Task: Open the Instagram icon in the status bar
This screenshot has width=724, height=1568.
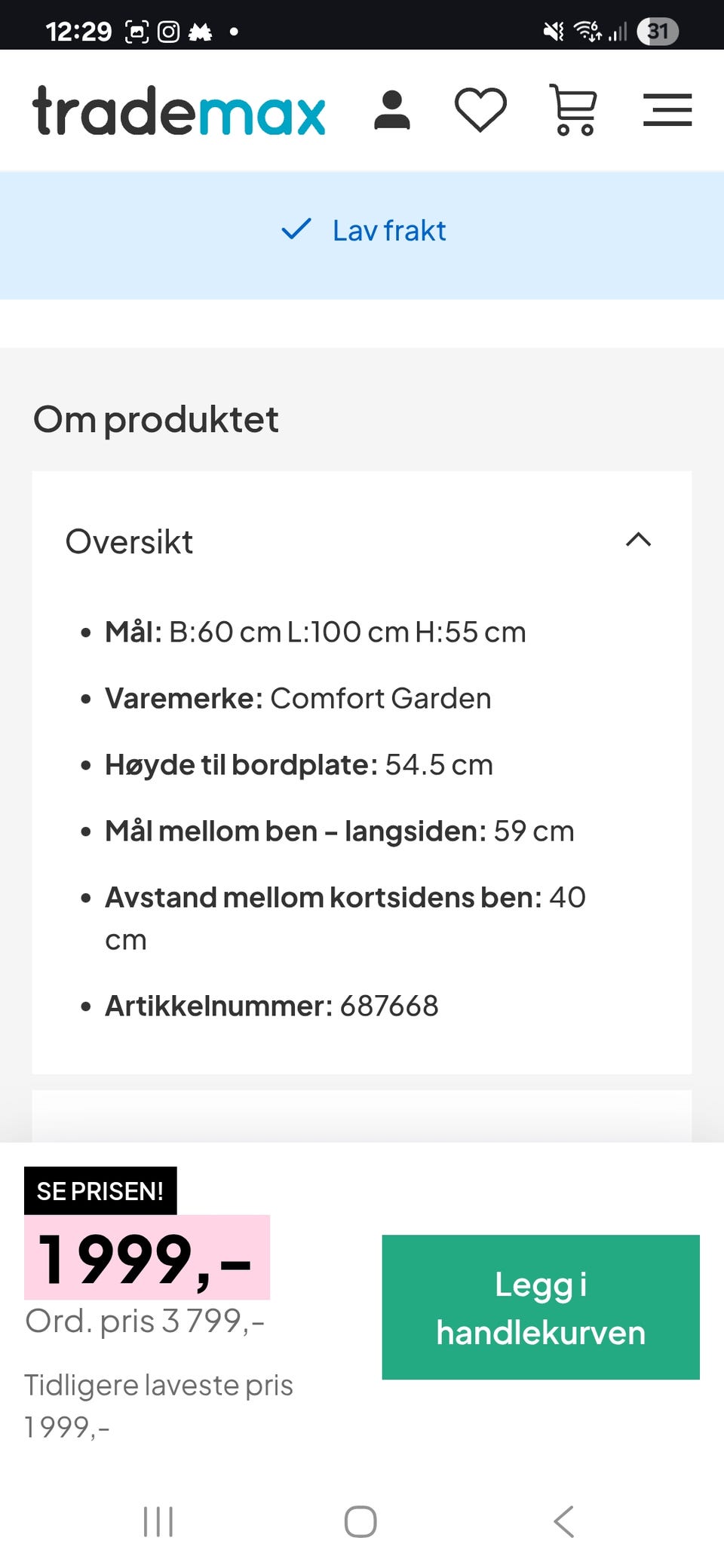Action: 169,32
